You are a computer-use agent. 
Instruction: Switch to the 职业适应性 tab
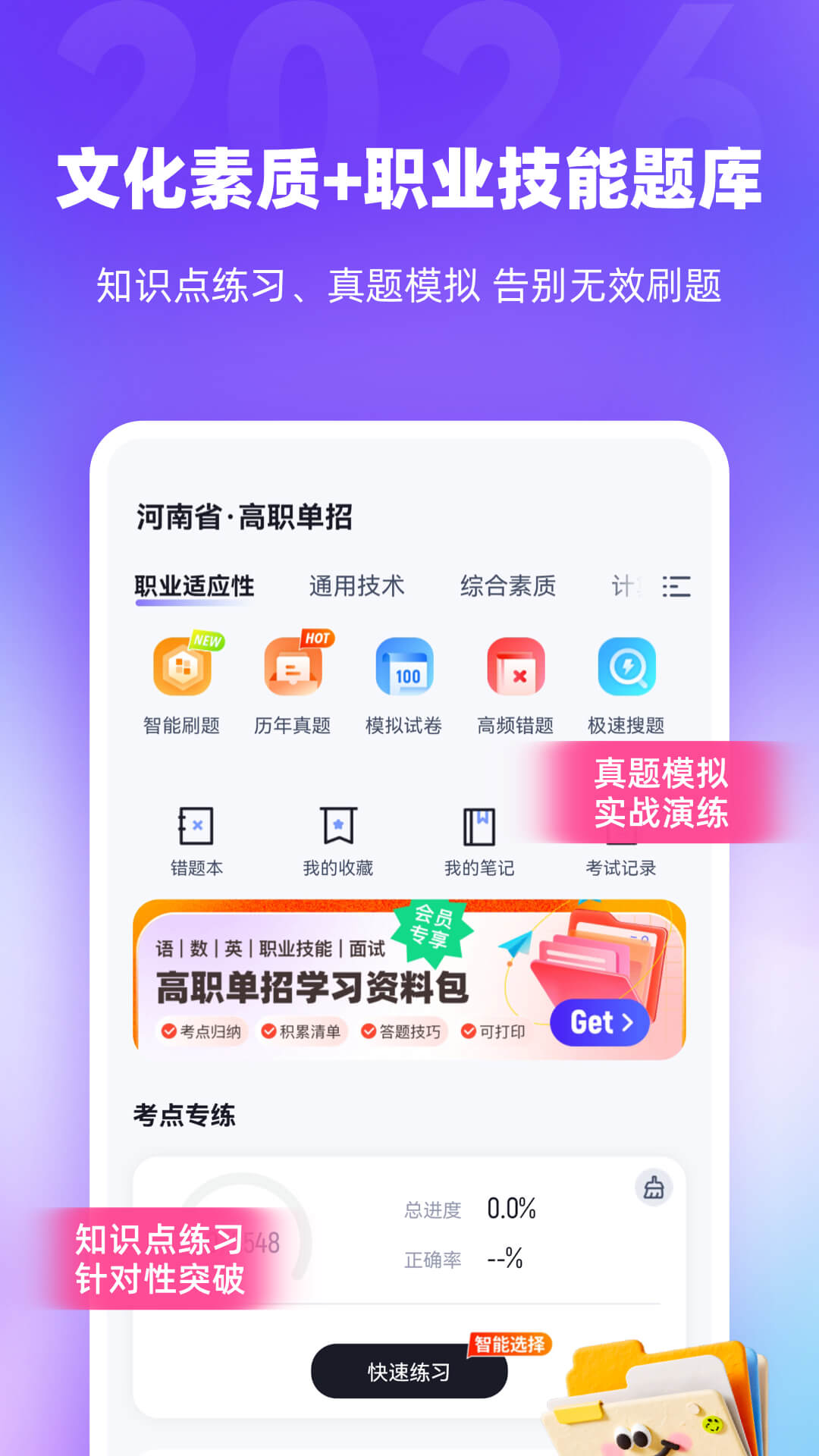click(194, 585)
